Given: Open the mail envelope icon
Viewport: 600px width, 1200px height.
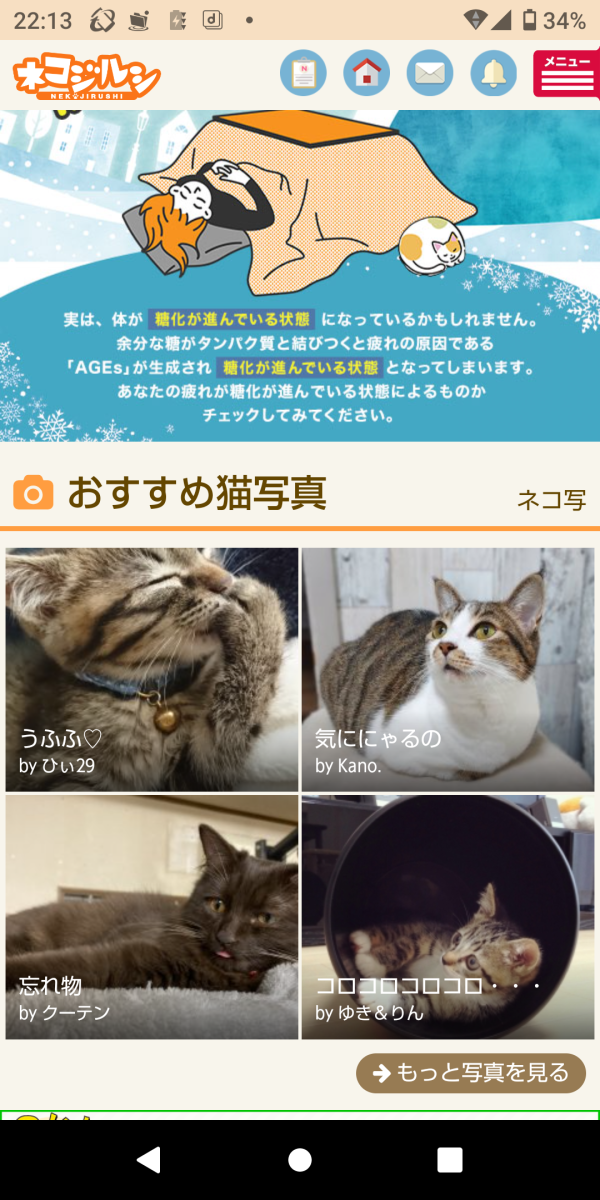Looking at the screenshot, I should tap(430, 73).
